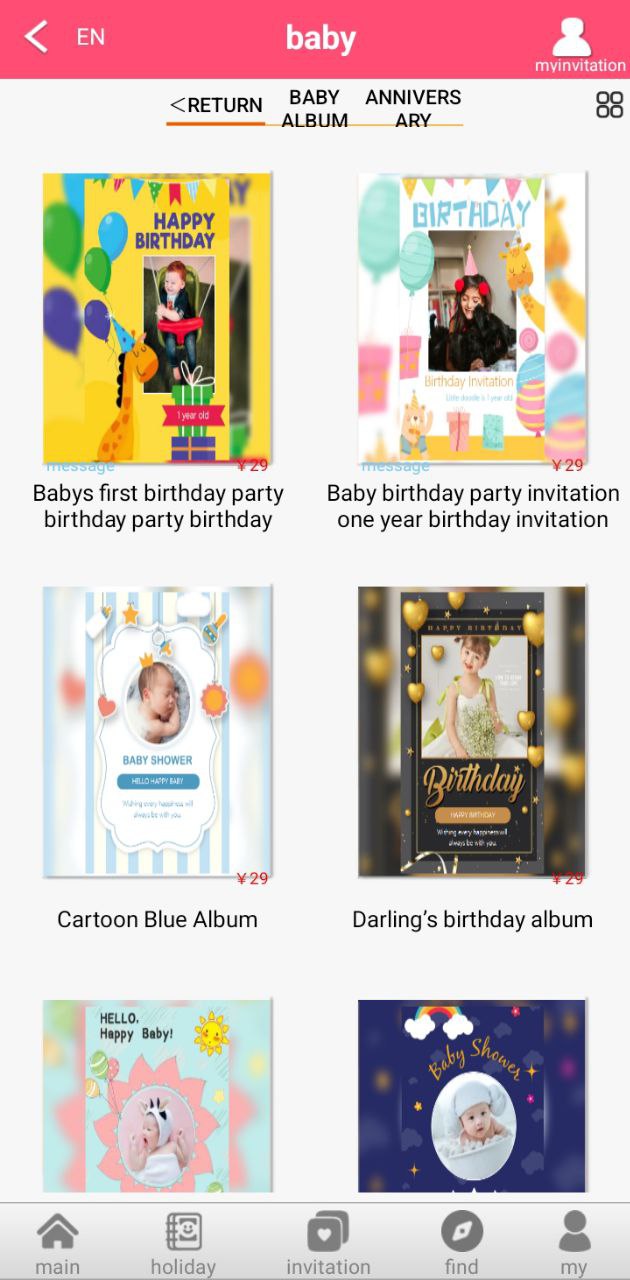The image size is (630, 1280).
Task: Open the navy Baby Shower template
Action: [472, 1095]
